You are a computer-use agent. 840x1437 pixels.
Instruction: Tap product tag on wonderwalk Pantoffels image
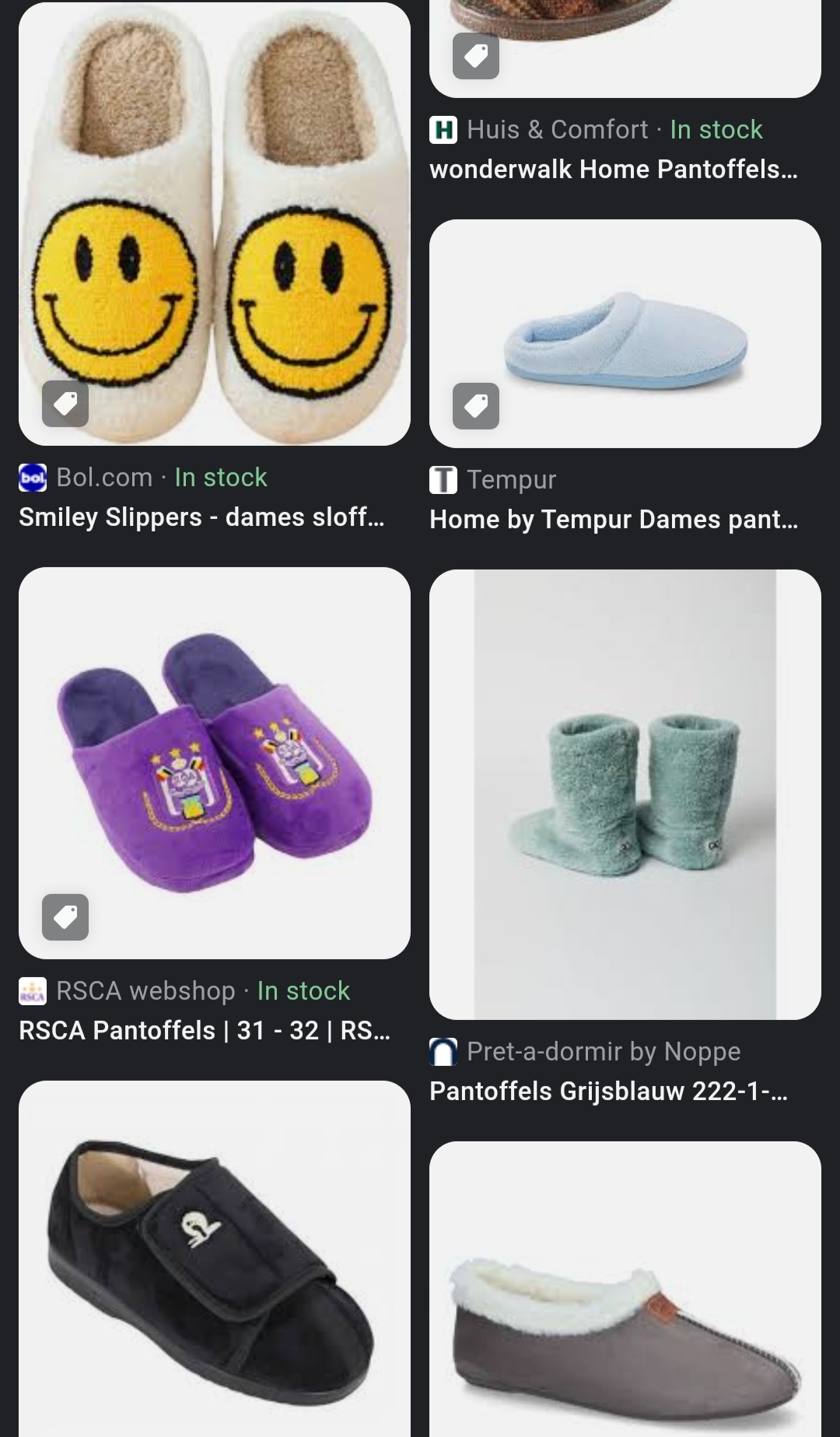pos(476,56)
